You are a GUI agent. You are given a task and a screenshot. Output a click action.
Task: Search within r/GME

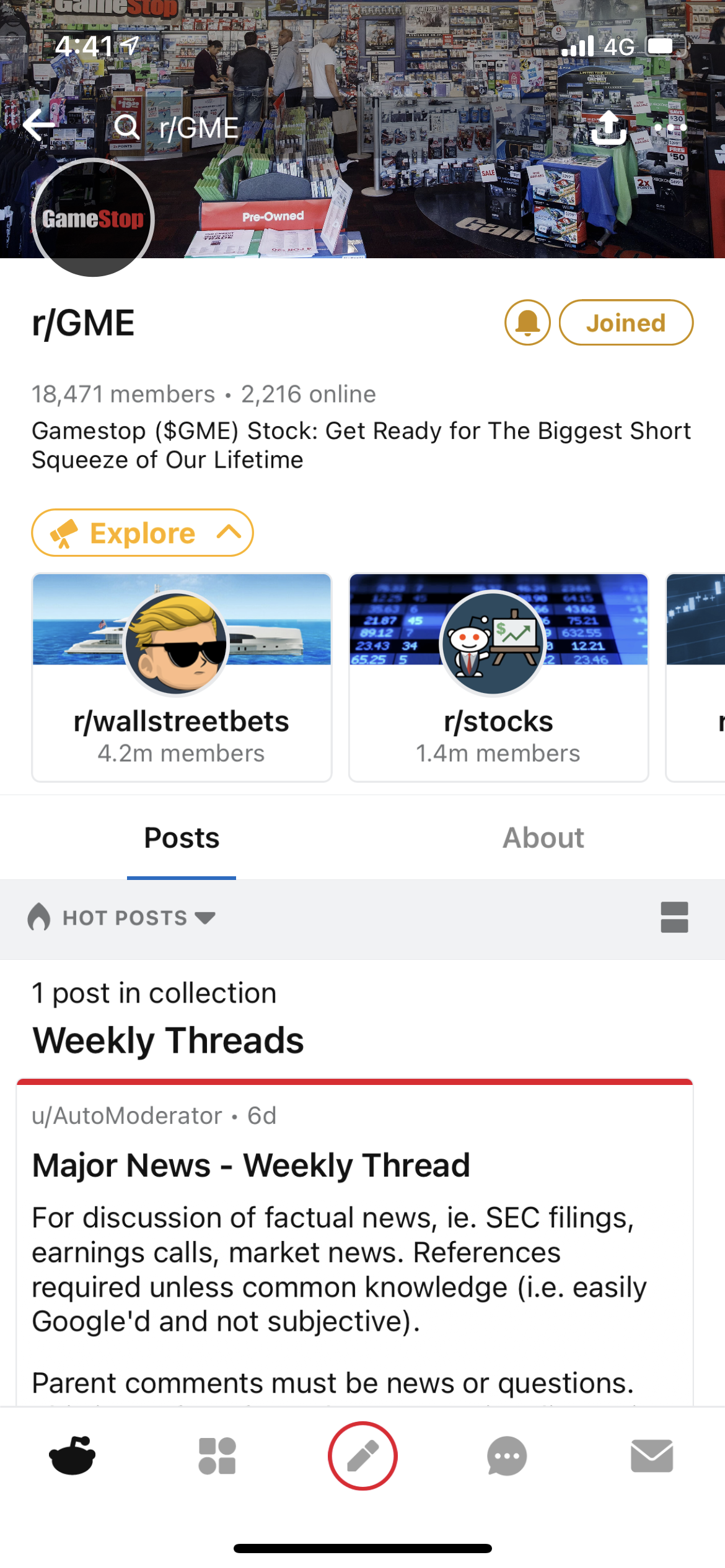click(x=127, y=127)
